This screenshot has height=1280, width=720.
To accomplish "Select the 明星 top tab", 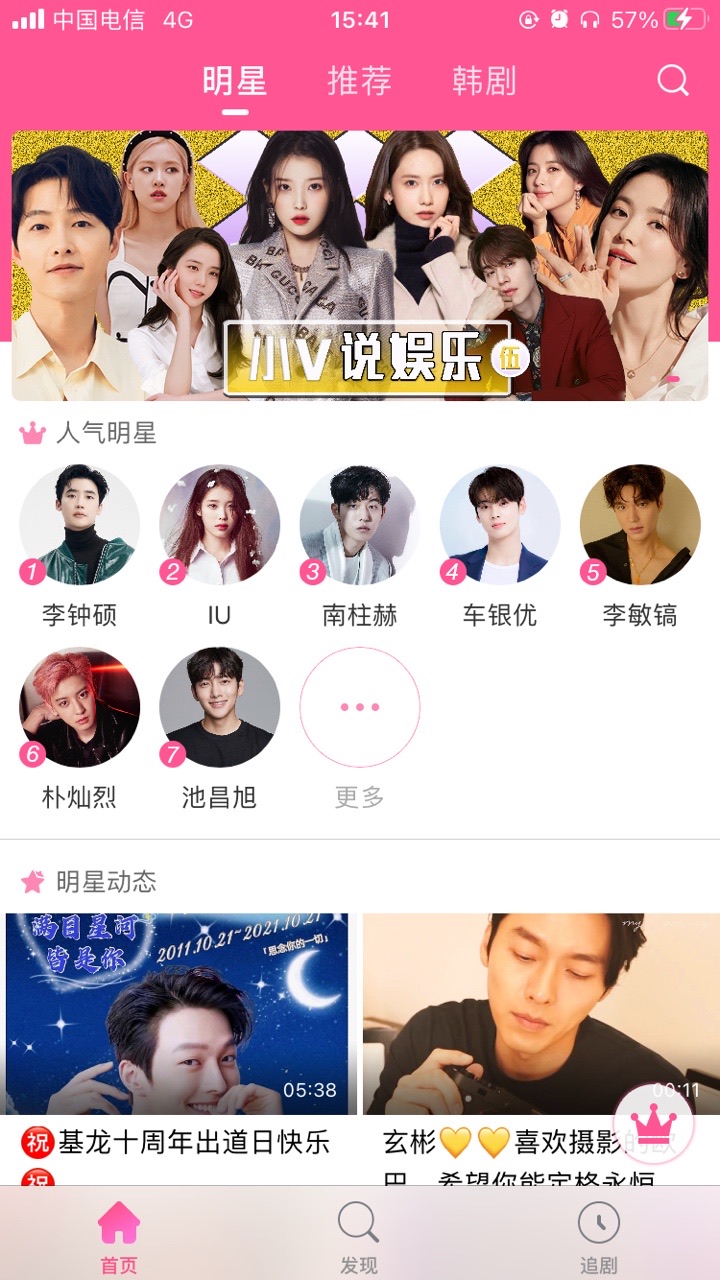I will click(235, 81).
